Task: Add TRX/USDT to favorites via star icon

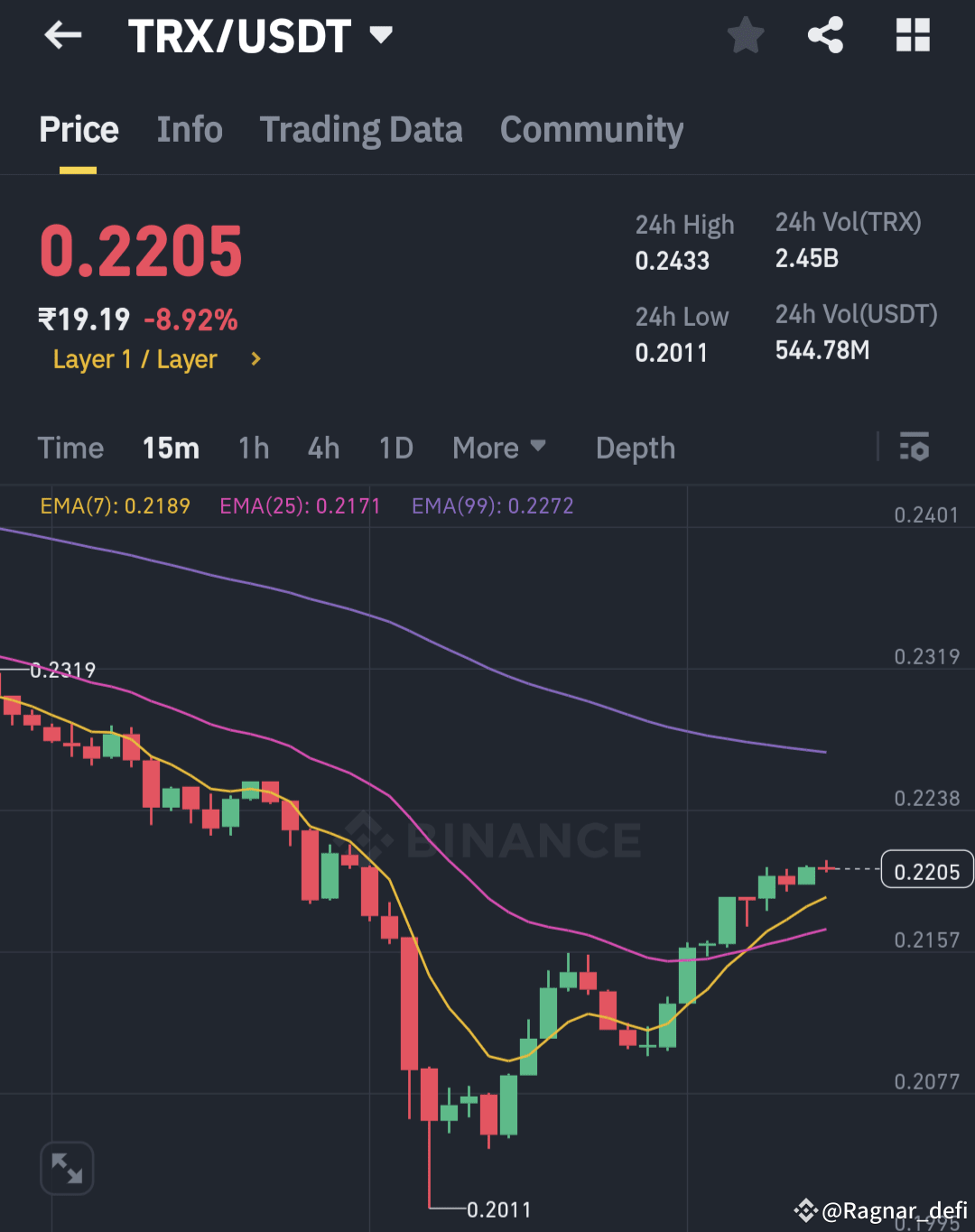Action: 746,35
